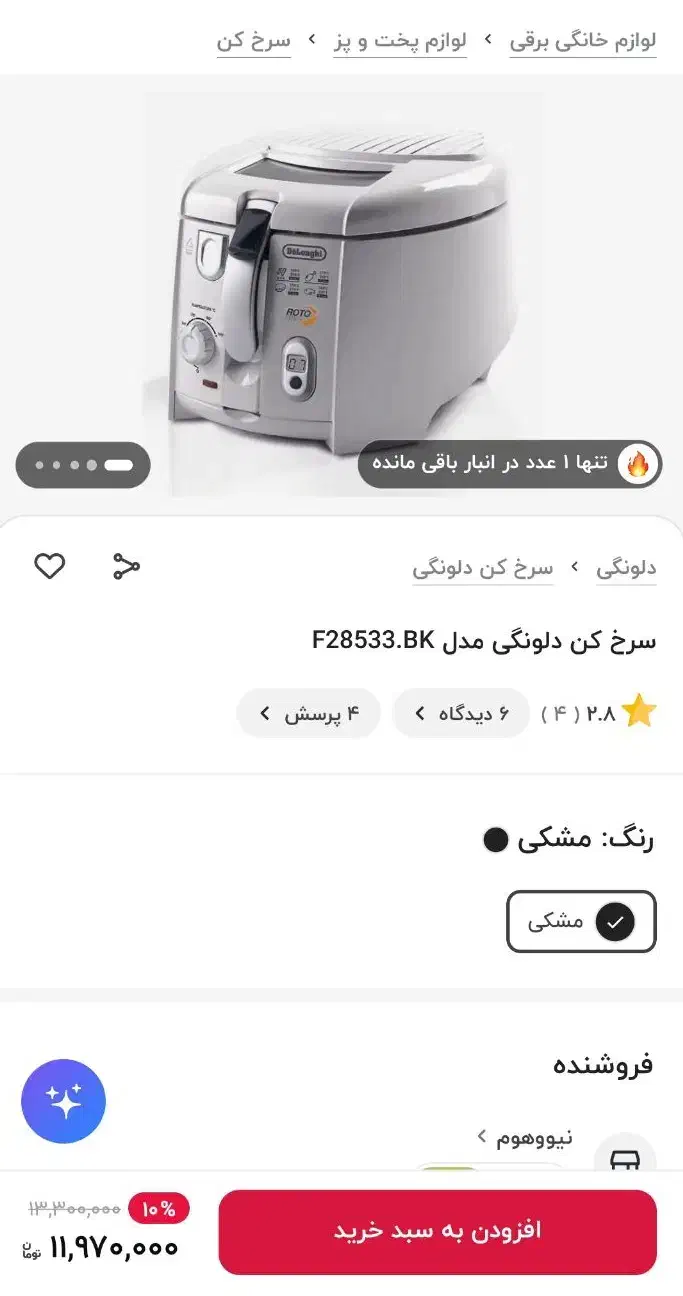Select the مشکی color option
The image size is (683, 1296).
(x=581, y=922)
